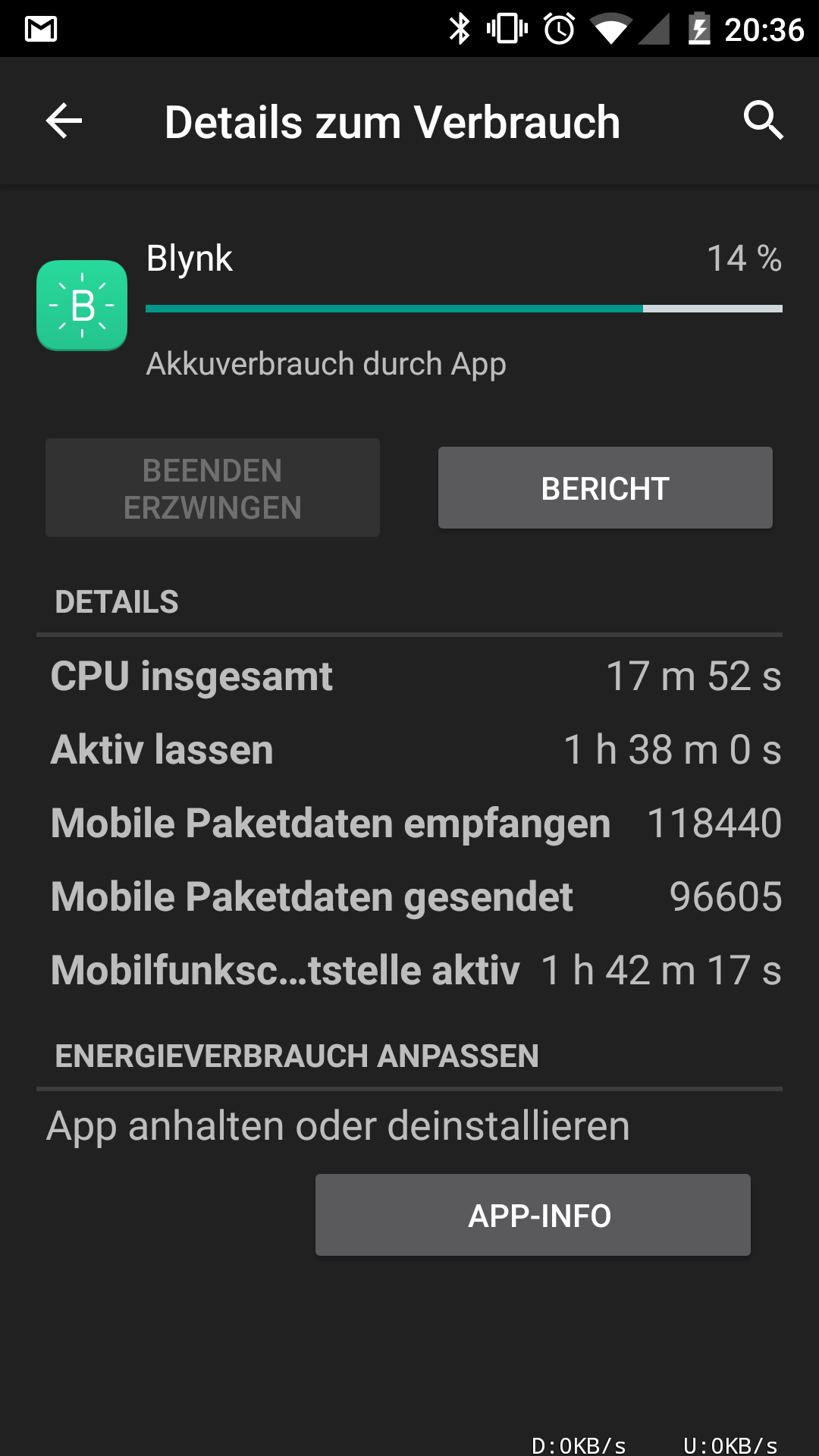819x1456 pixels.
Task: Go back with the arrow icon
Action: coord(64,121)
